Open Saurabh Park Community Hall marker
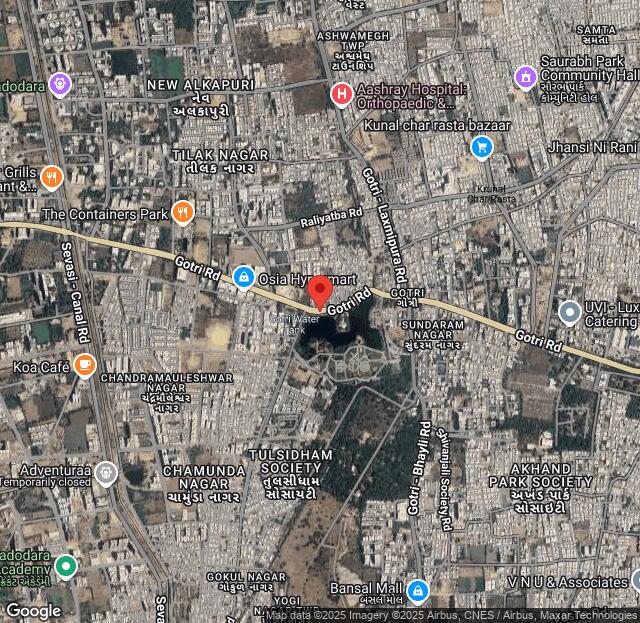 526,77
